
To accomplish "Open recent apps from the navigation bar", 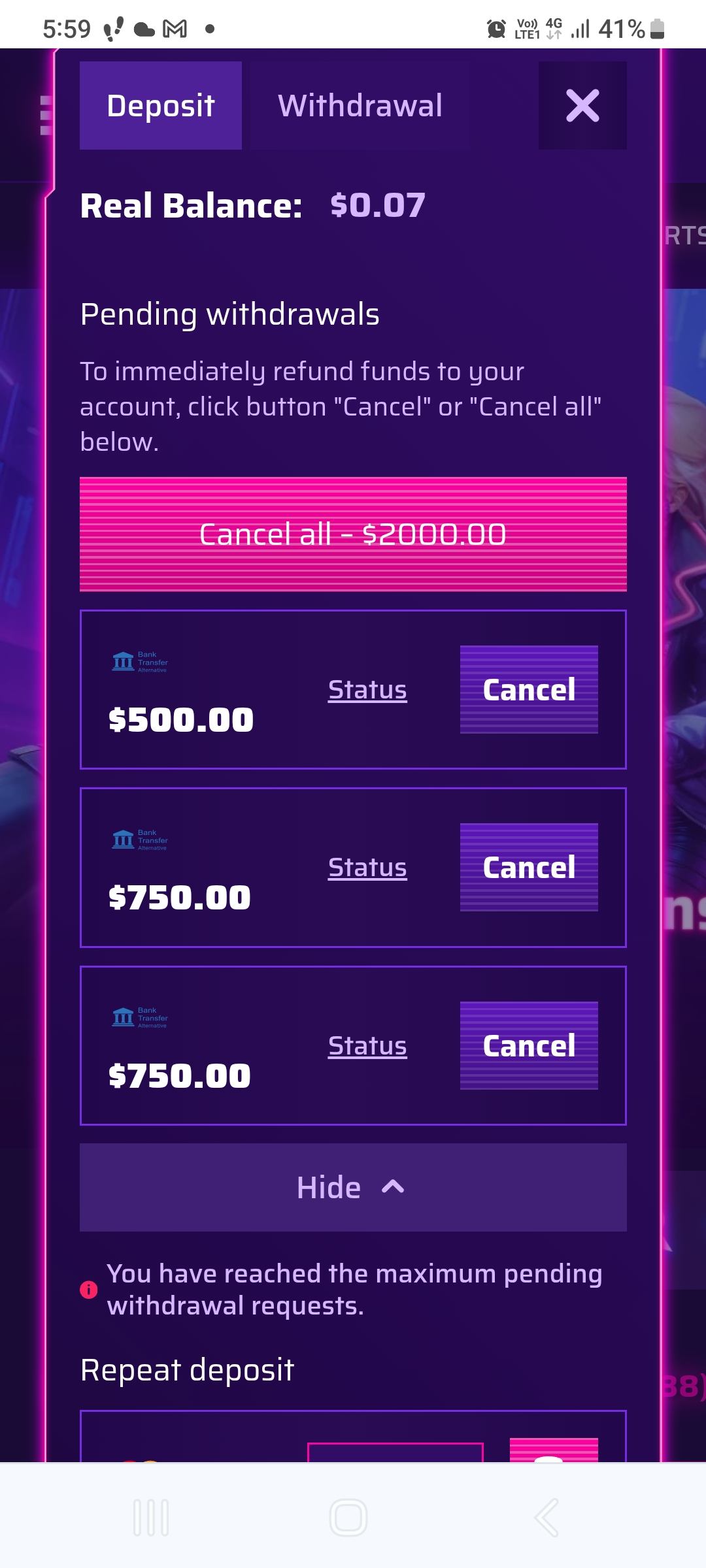I will click(x=151, y=1517).
